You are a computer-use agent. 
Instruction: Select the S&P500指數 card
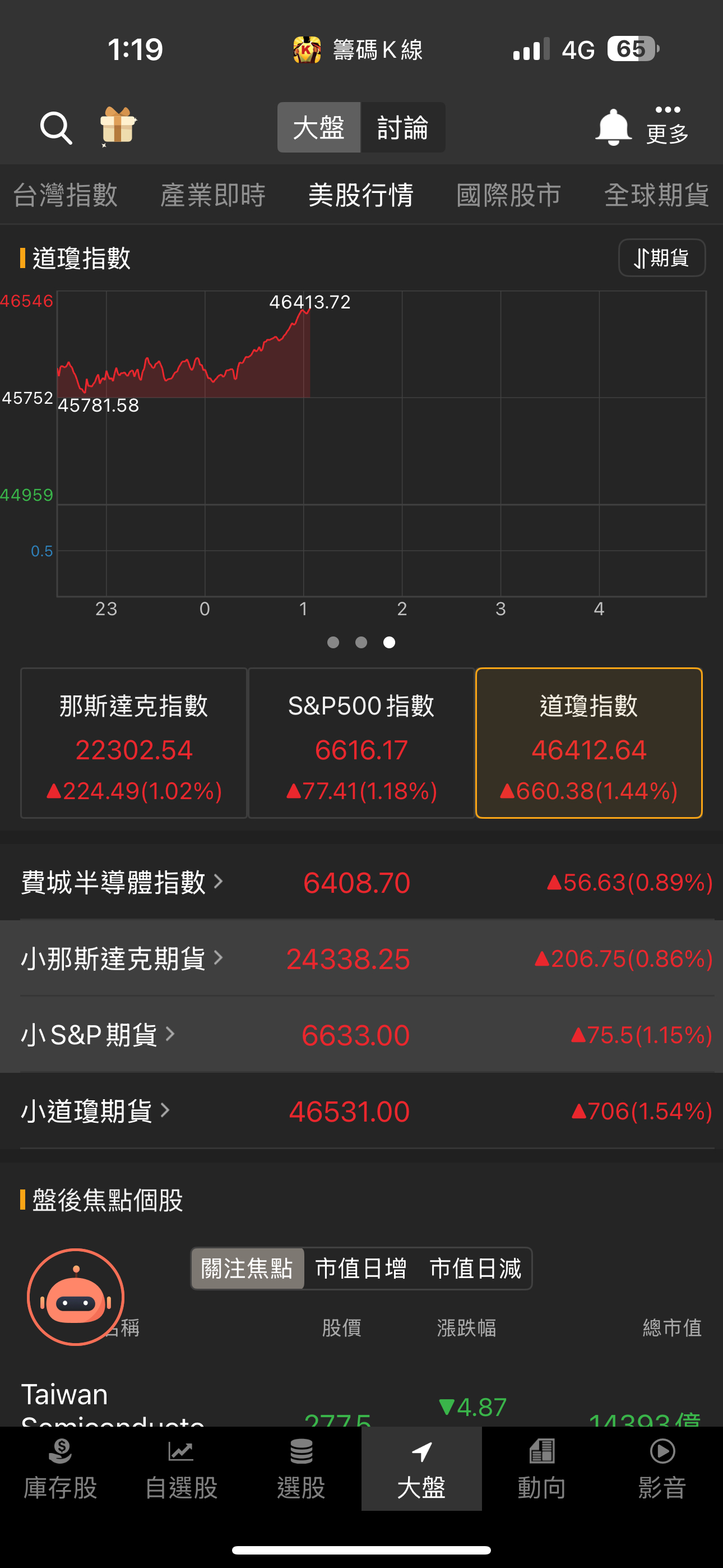pos(361,743)
